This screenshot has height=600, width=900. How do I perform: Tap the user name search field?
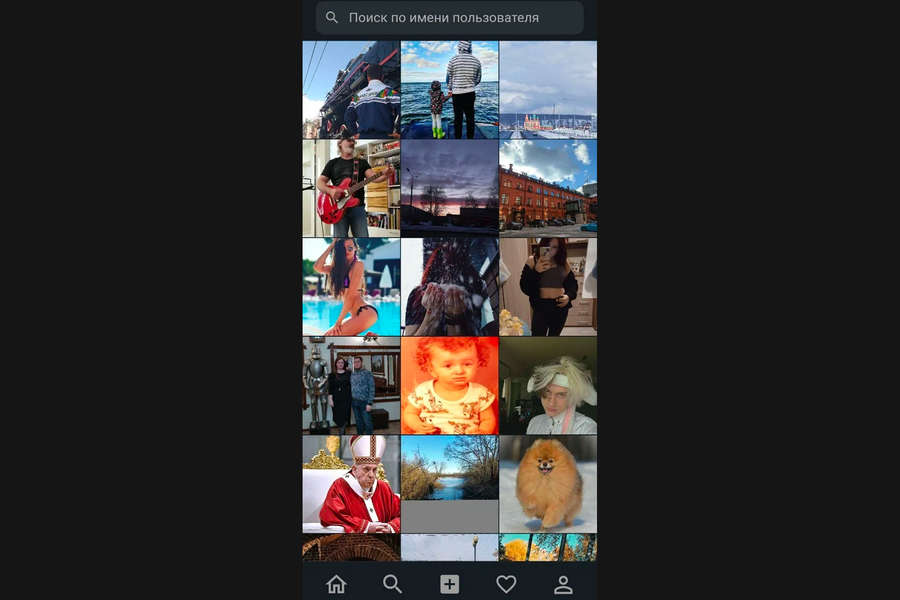tap(450, 18)
